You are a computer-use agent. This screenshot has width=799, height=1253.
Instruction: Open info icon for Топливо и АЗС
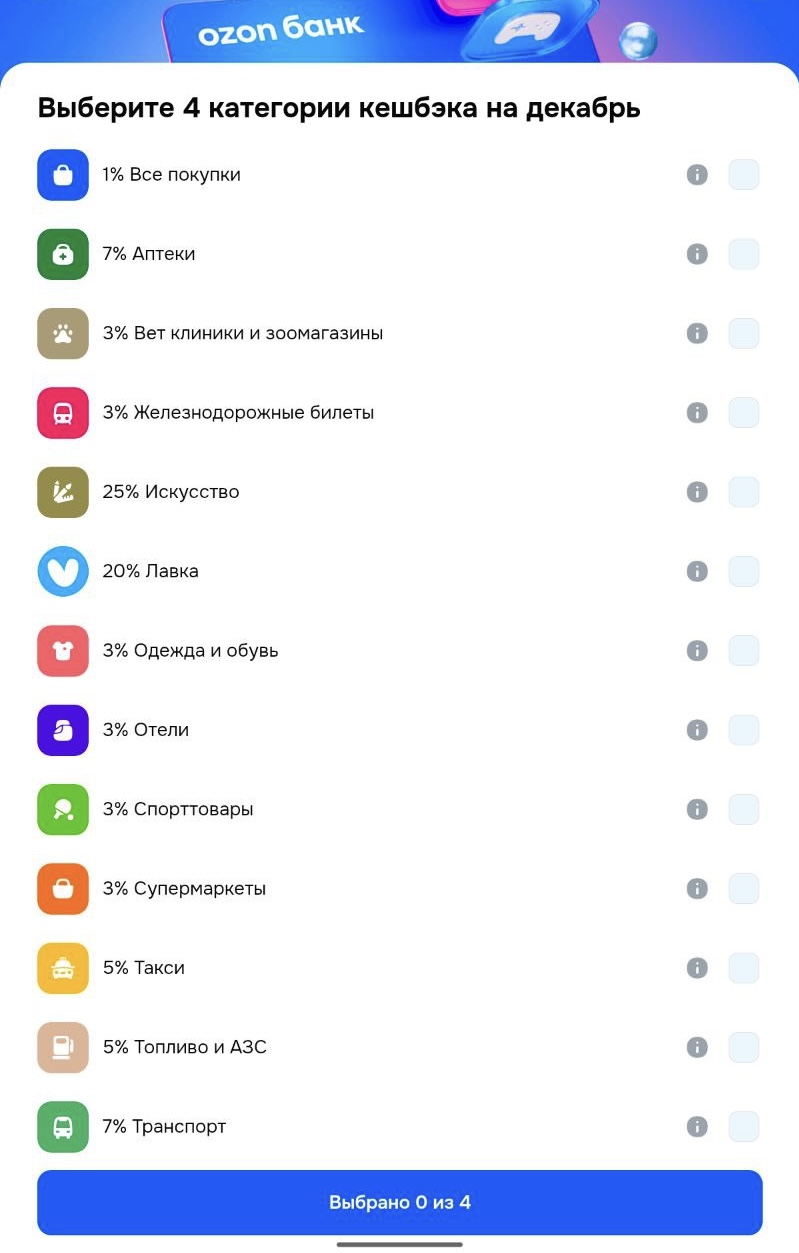[x=697, y=1047]
